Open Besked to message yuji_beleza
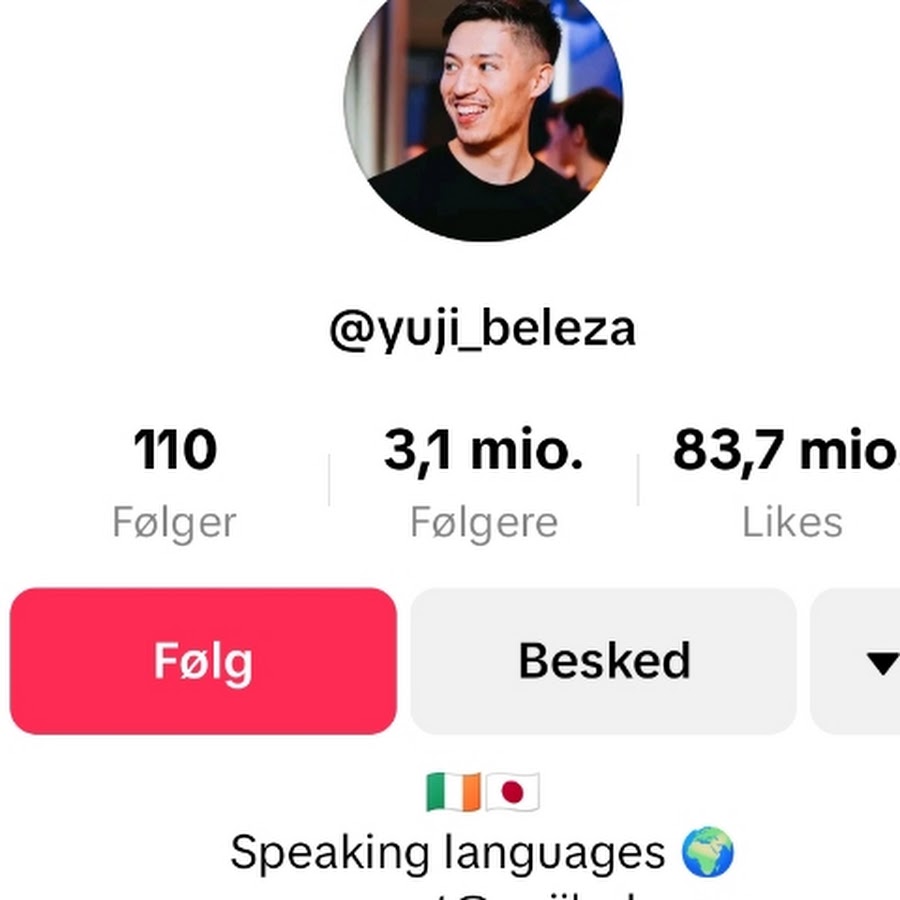The image size is (900, 900). click(x=603, y=661)
